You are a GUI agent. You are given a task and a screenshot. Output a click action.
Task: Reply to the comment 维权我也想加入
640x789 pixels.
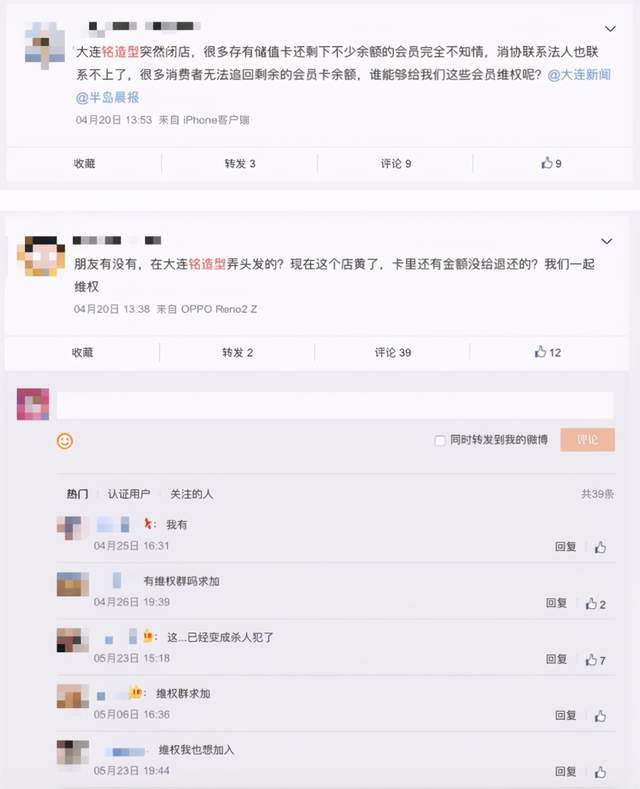[566, 772]
